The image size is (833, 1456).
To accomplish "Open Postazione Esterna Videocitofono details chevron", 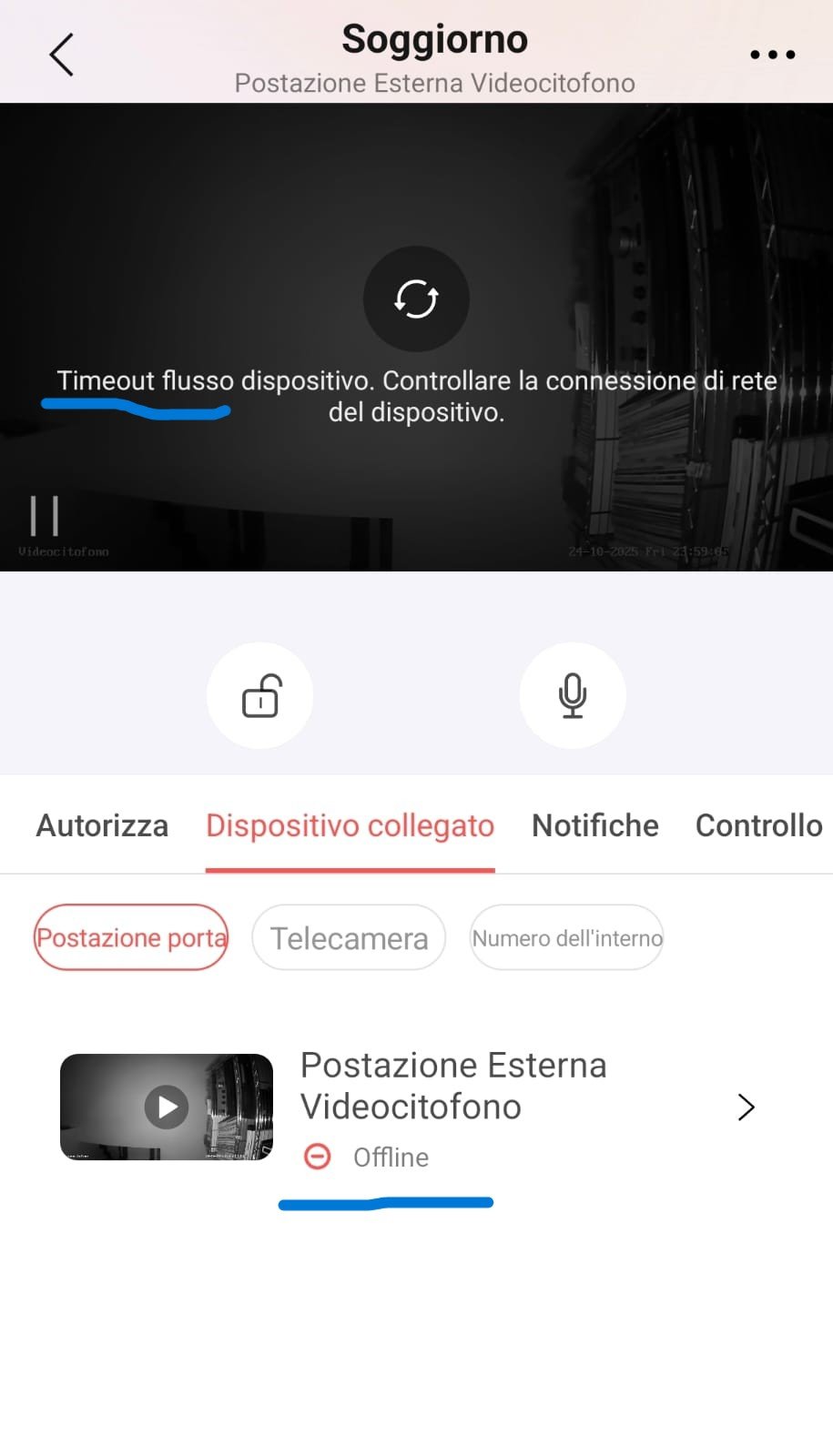I will coord(747,1107).
